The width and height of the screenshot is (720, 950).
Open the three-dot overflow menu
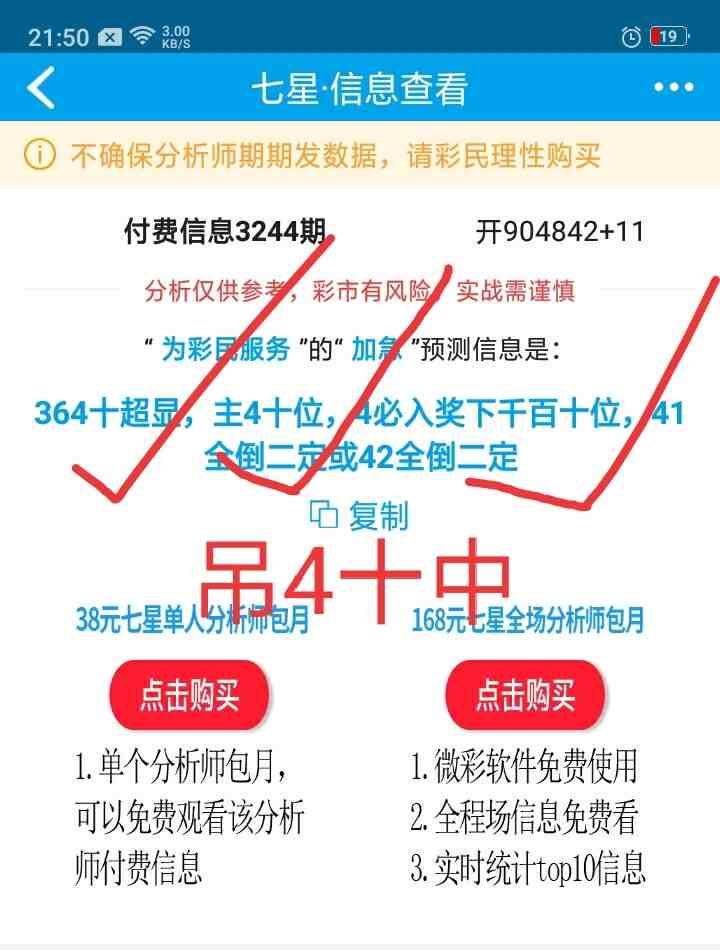673,88
